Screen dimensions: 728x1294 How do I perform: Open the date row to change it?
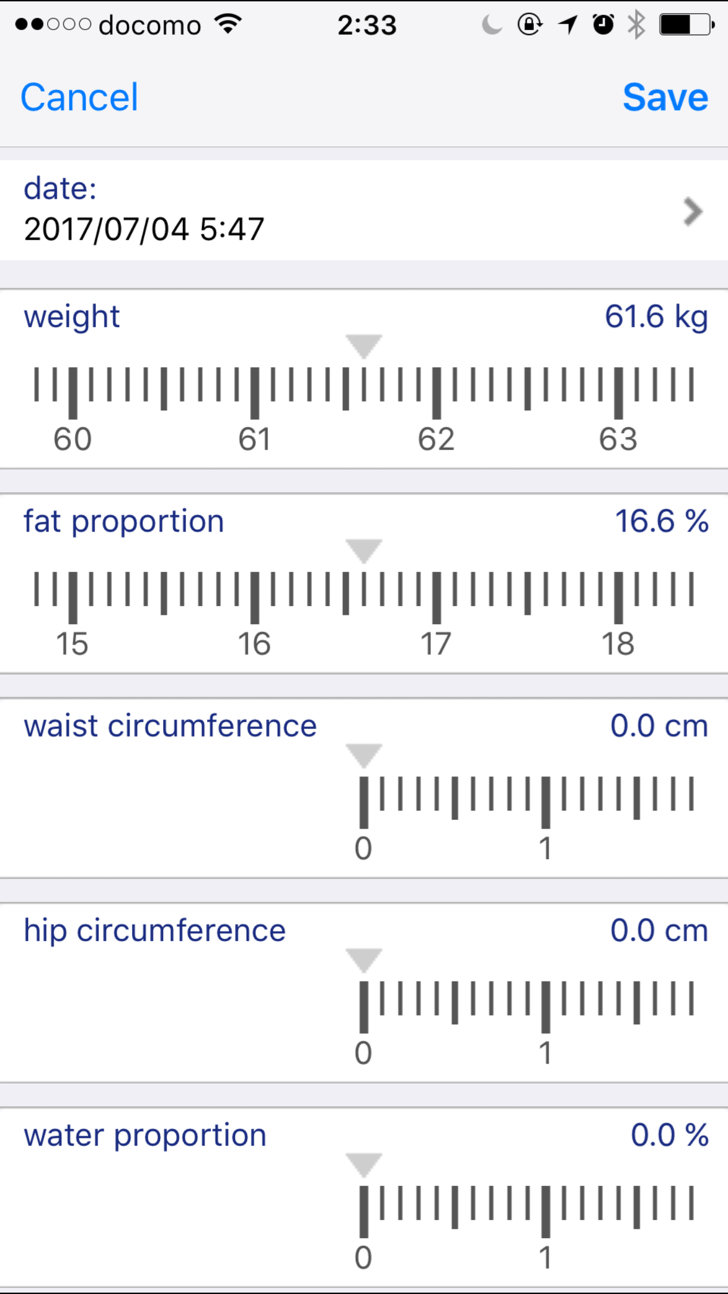[x=364, y=211]
